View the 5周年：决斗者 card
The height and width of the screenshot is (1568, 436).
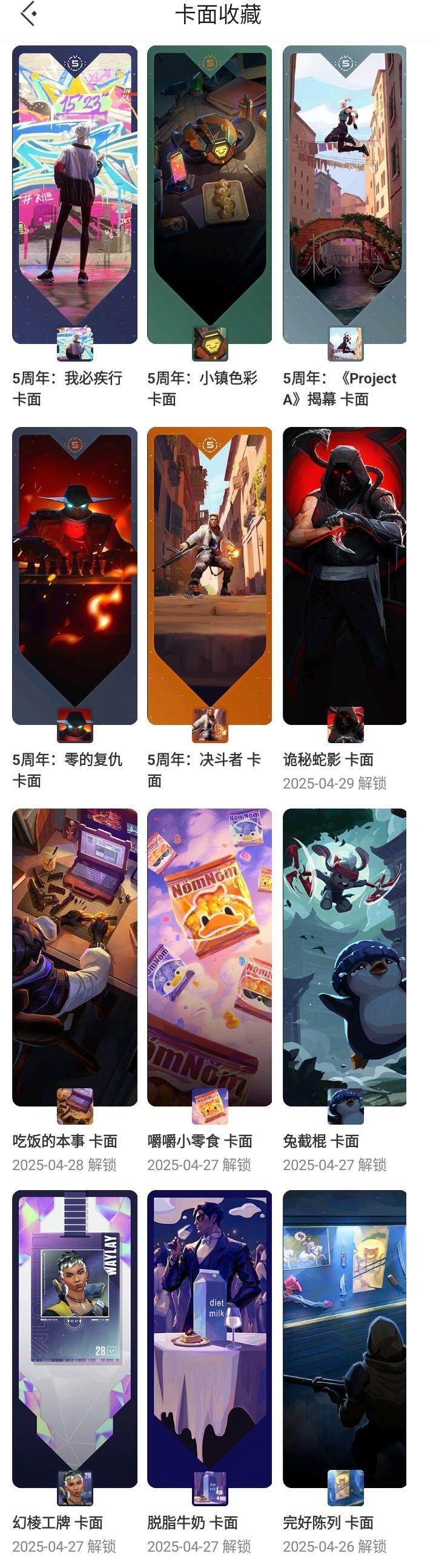(x=210, y=576)
